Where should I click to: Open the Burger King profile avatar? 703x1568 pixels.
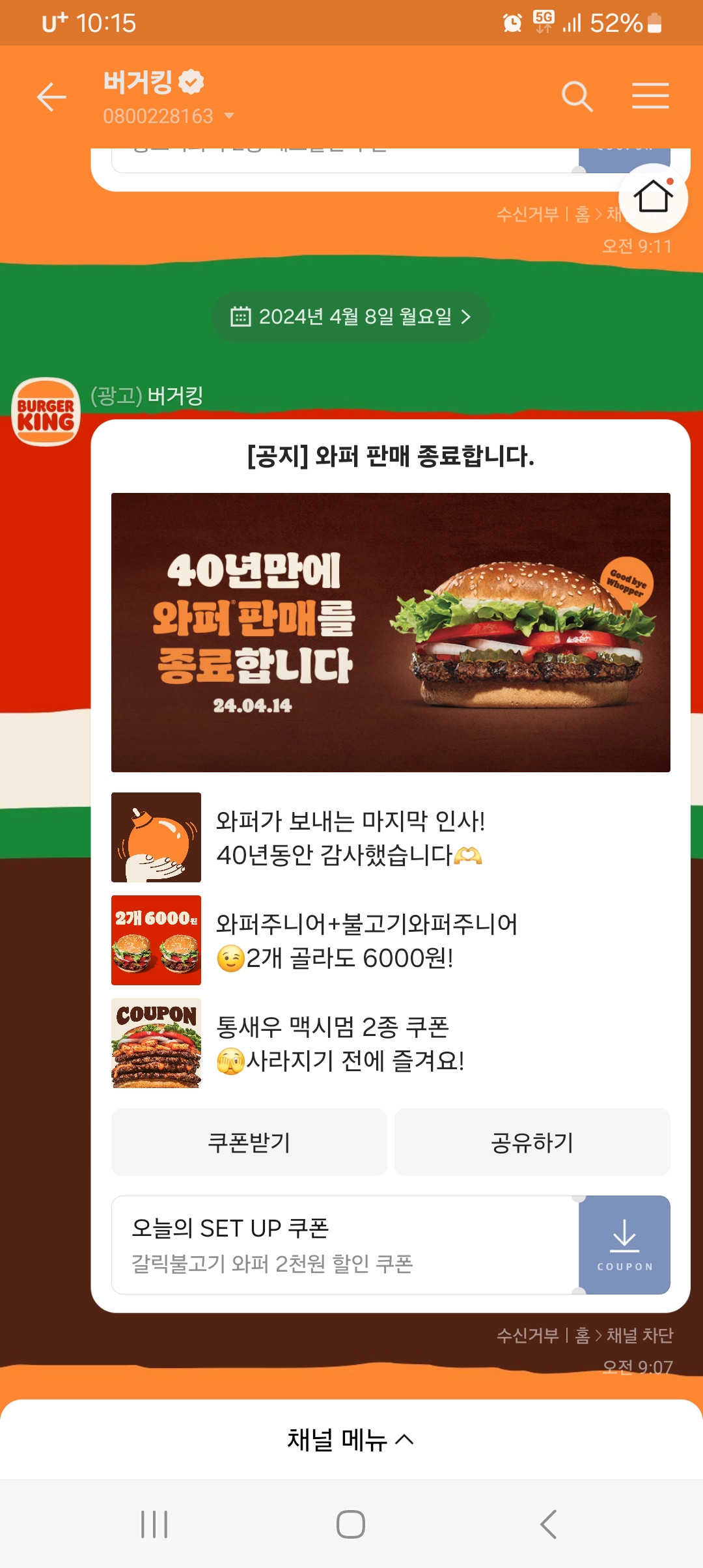coord(46,412)
